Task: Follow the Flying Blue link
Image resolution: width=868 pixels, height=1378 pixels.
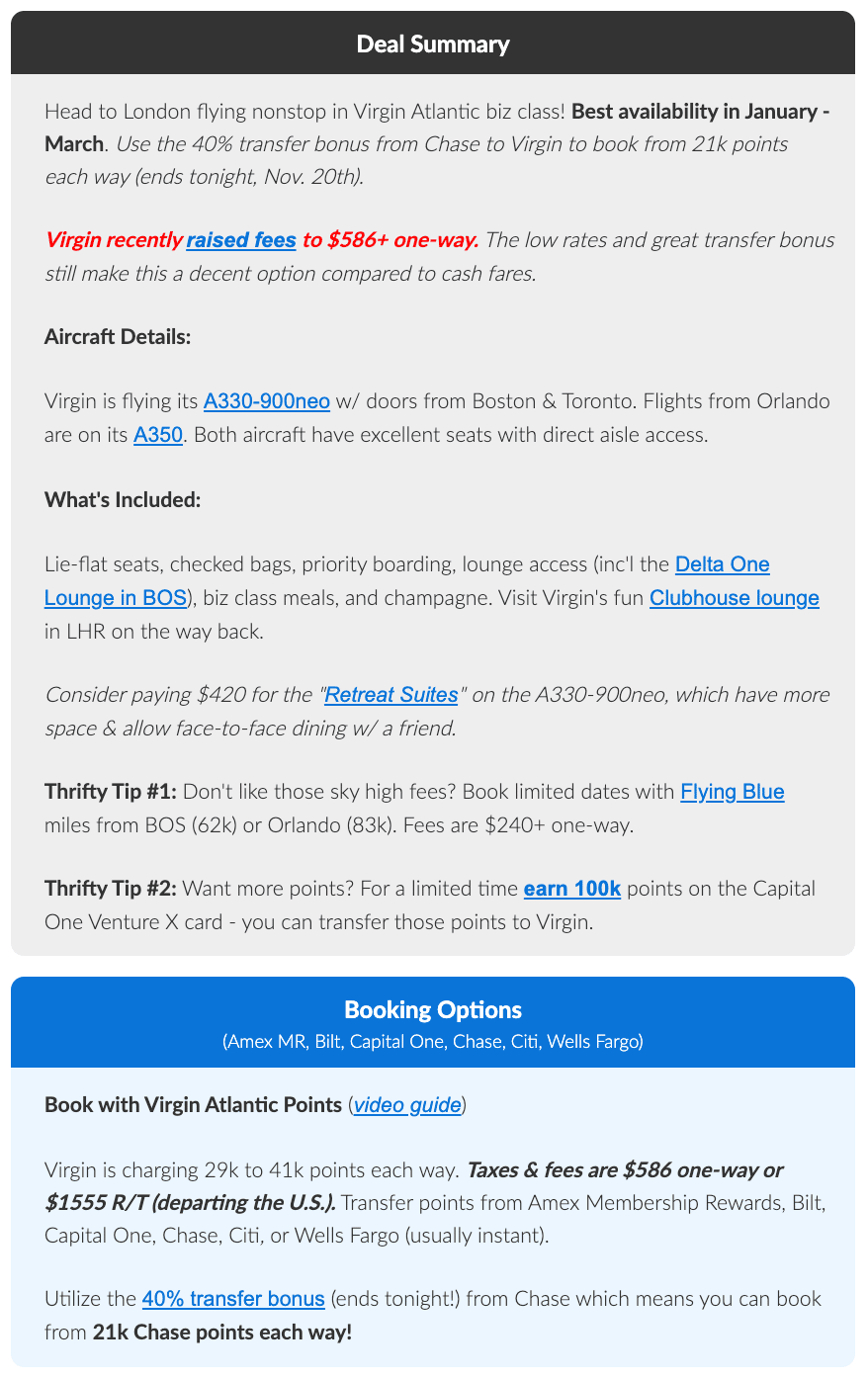Action: [733, 792]
